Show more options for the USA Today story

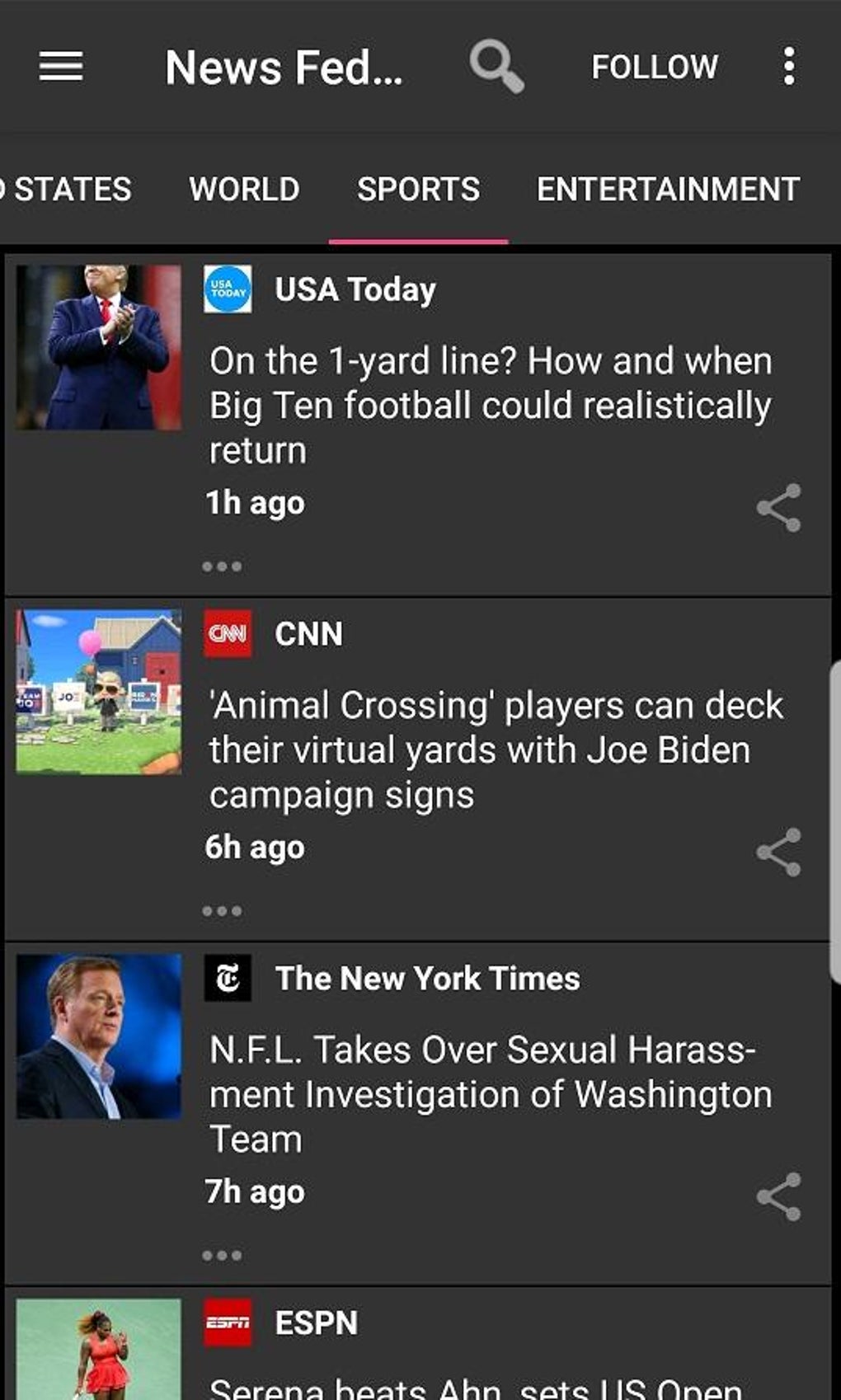point(222,566)
